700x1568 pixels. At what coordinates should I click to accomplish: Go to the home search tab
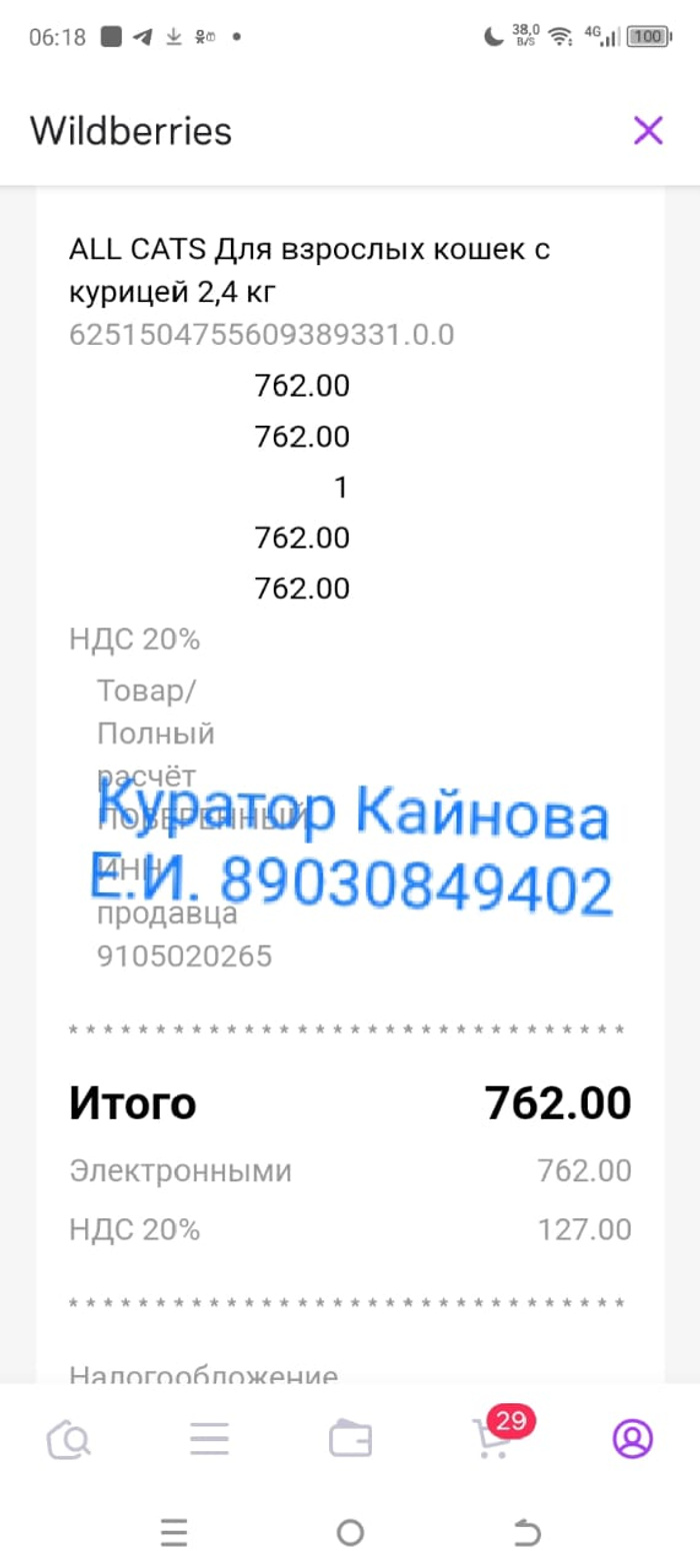tap(69, 1439)
